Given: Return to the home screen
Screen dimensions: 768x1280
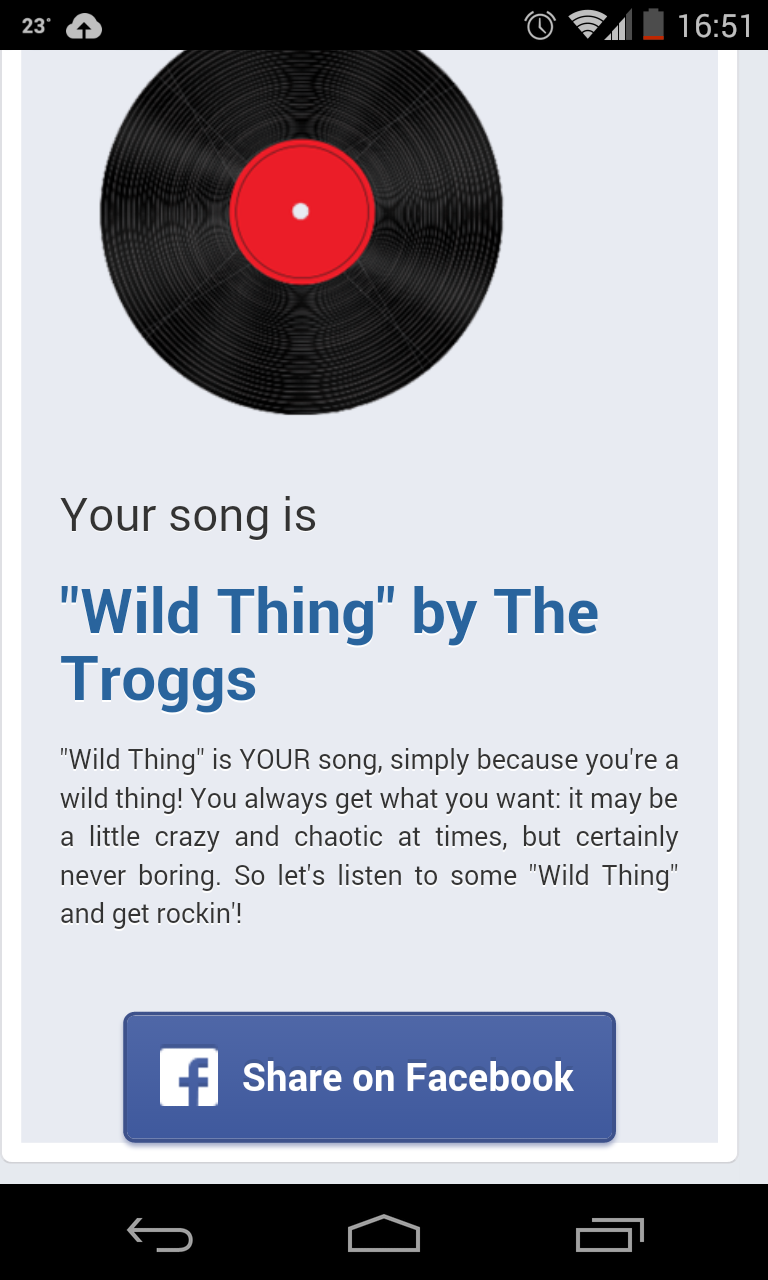Looking at the screenshot, I should (x=384, y=1234).
